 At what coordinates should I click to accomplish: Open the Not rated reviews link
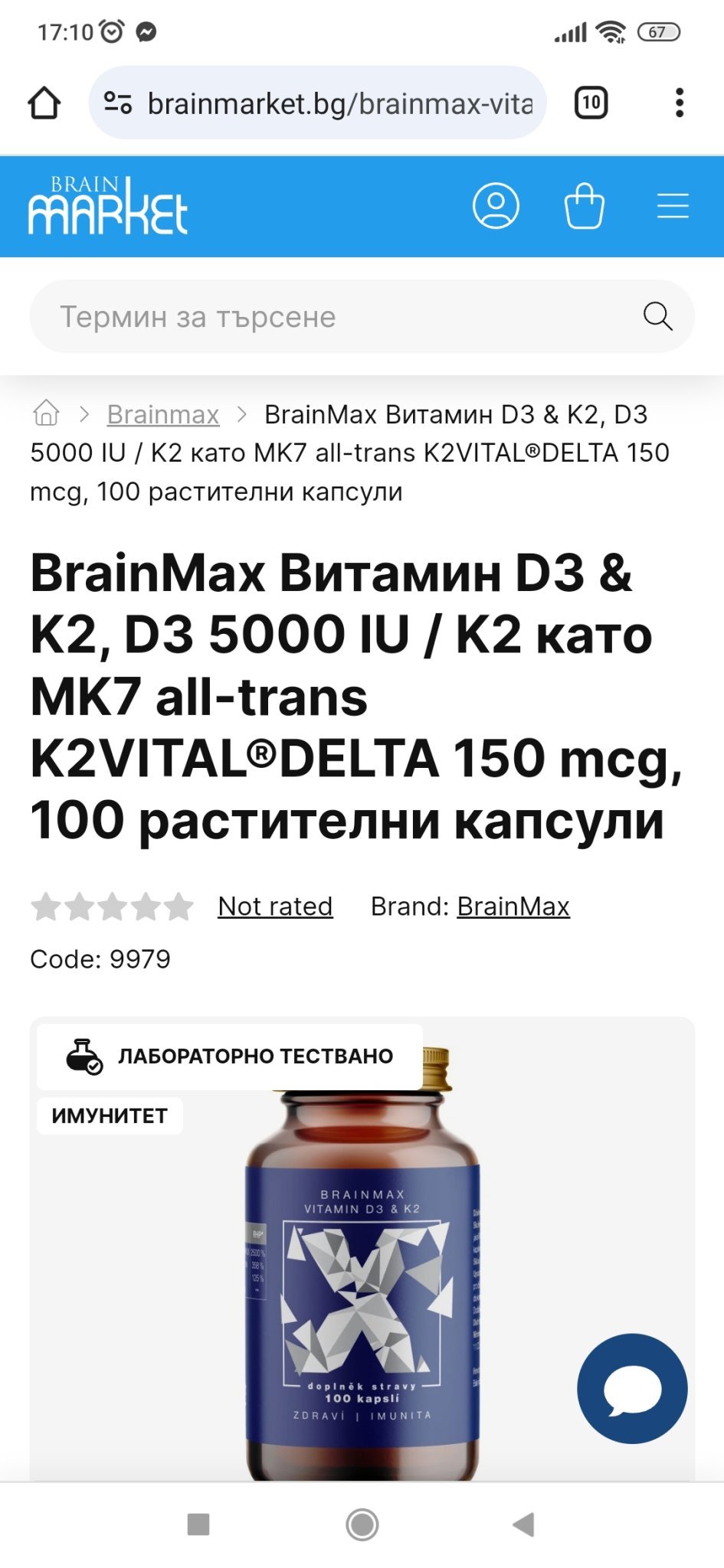point(275,906)
